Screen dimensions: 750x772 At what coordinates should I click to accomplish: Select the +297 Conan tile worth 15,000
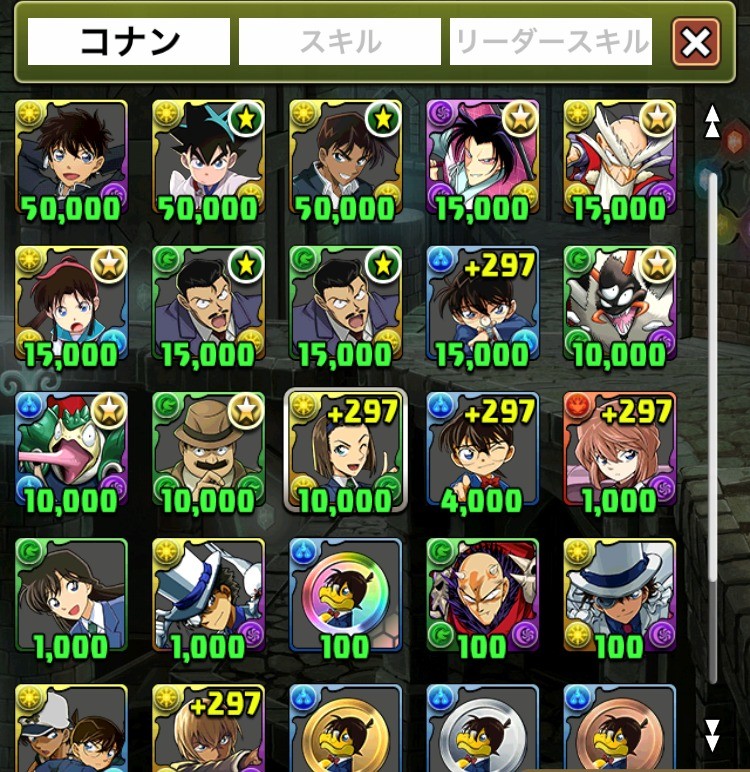click(482, 302)
